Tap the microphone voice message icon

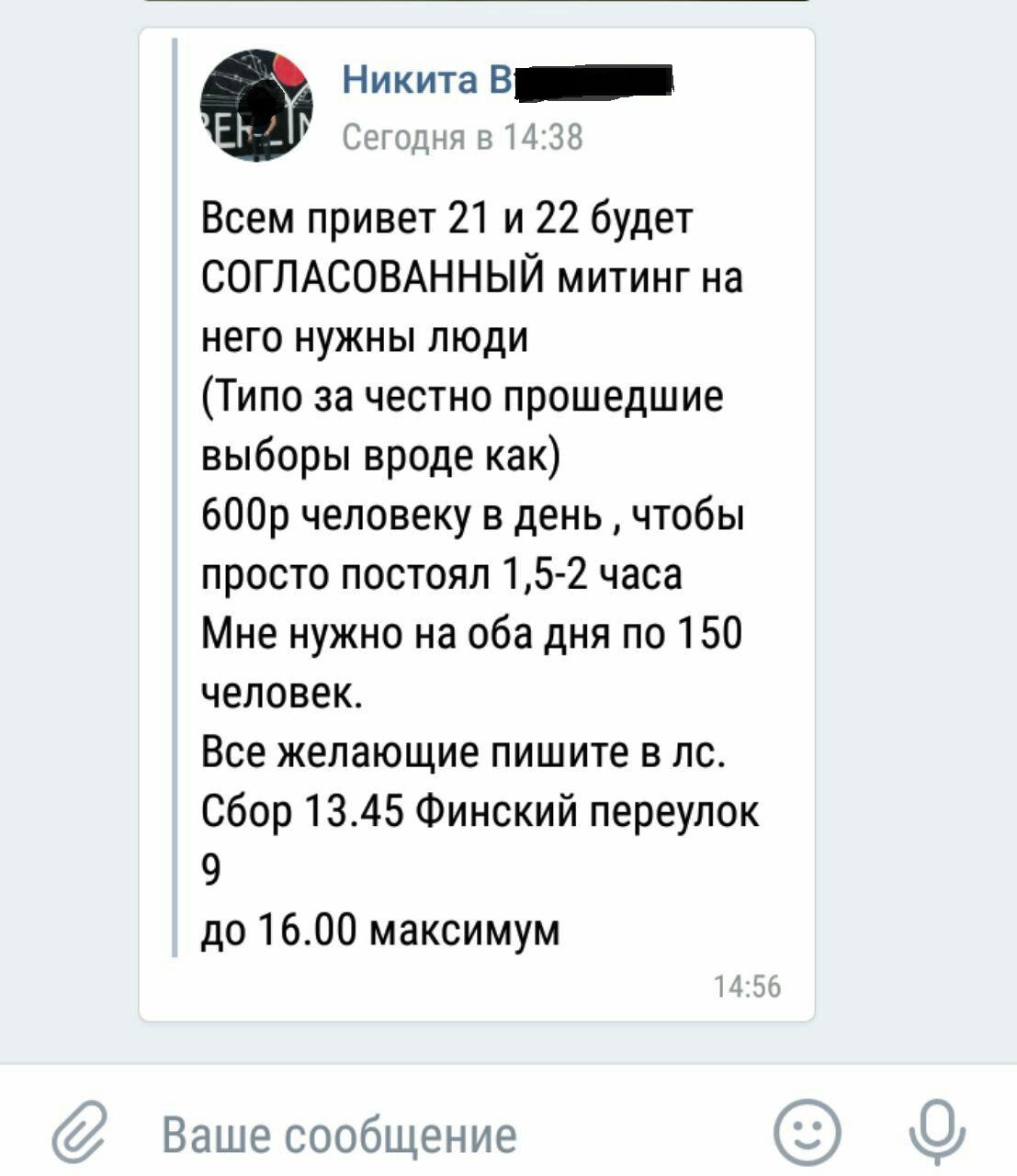(x=936, y=1132)
